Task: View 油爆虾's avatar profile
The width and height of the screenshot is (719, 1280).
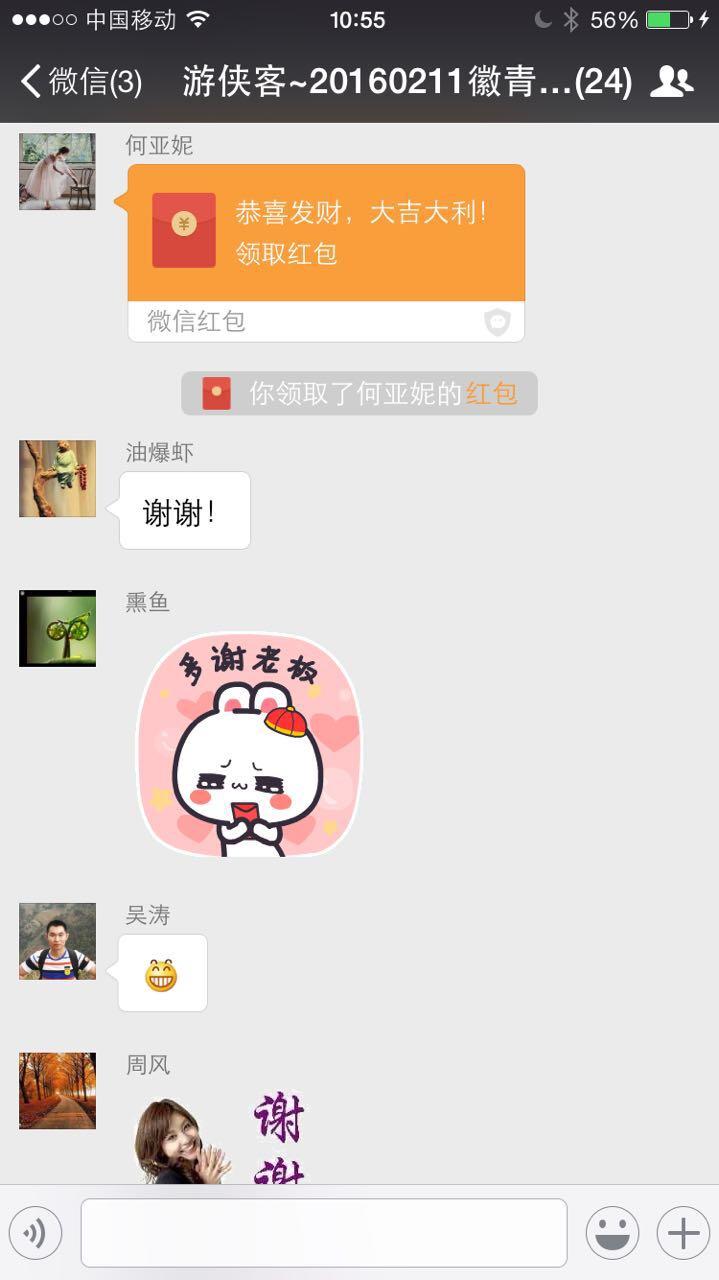Action: 57,478
